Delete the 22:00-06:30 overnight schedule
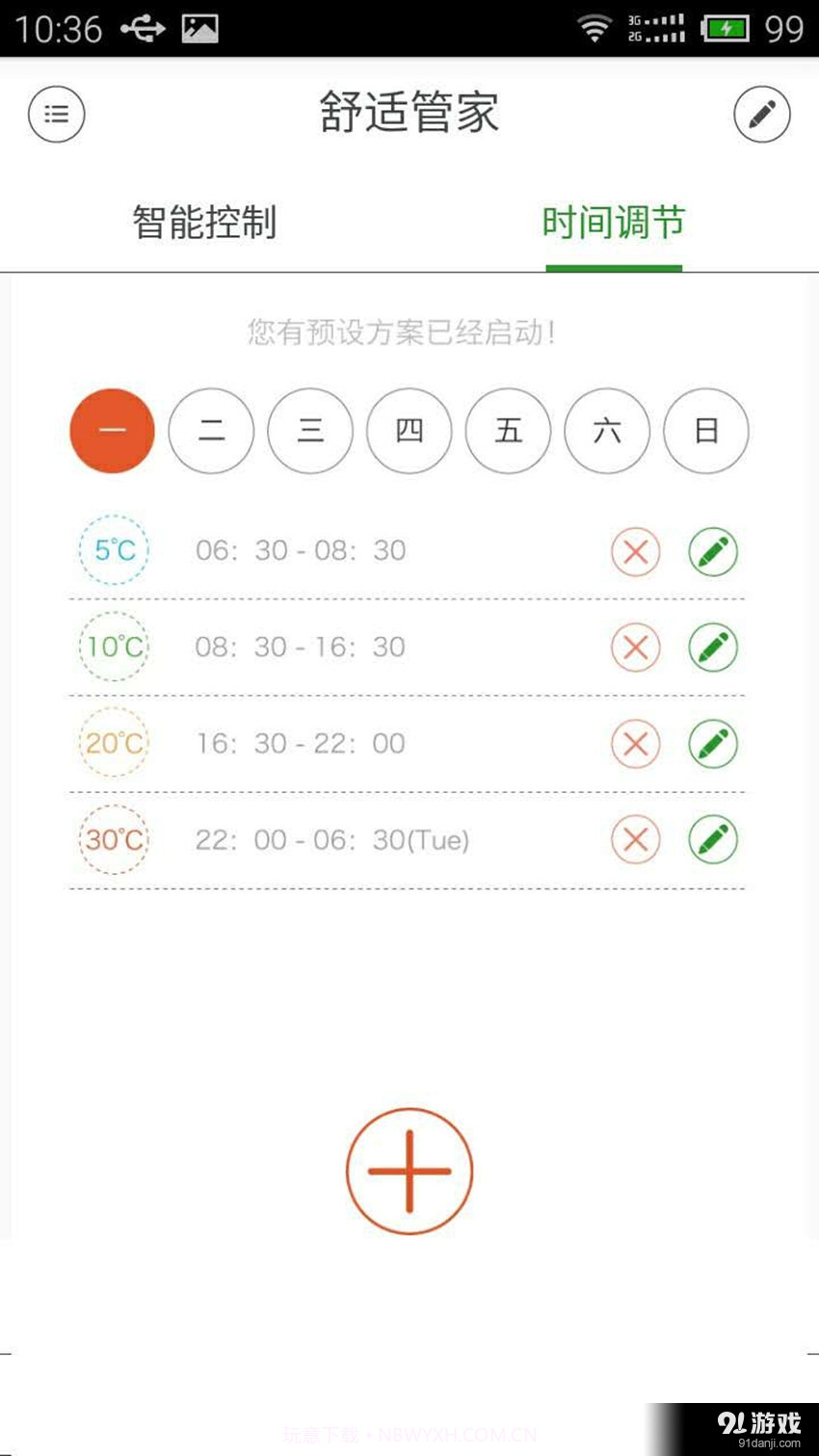This screenshot has height=1456, width=819. [636, 839]
